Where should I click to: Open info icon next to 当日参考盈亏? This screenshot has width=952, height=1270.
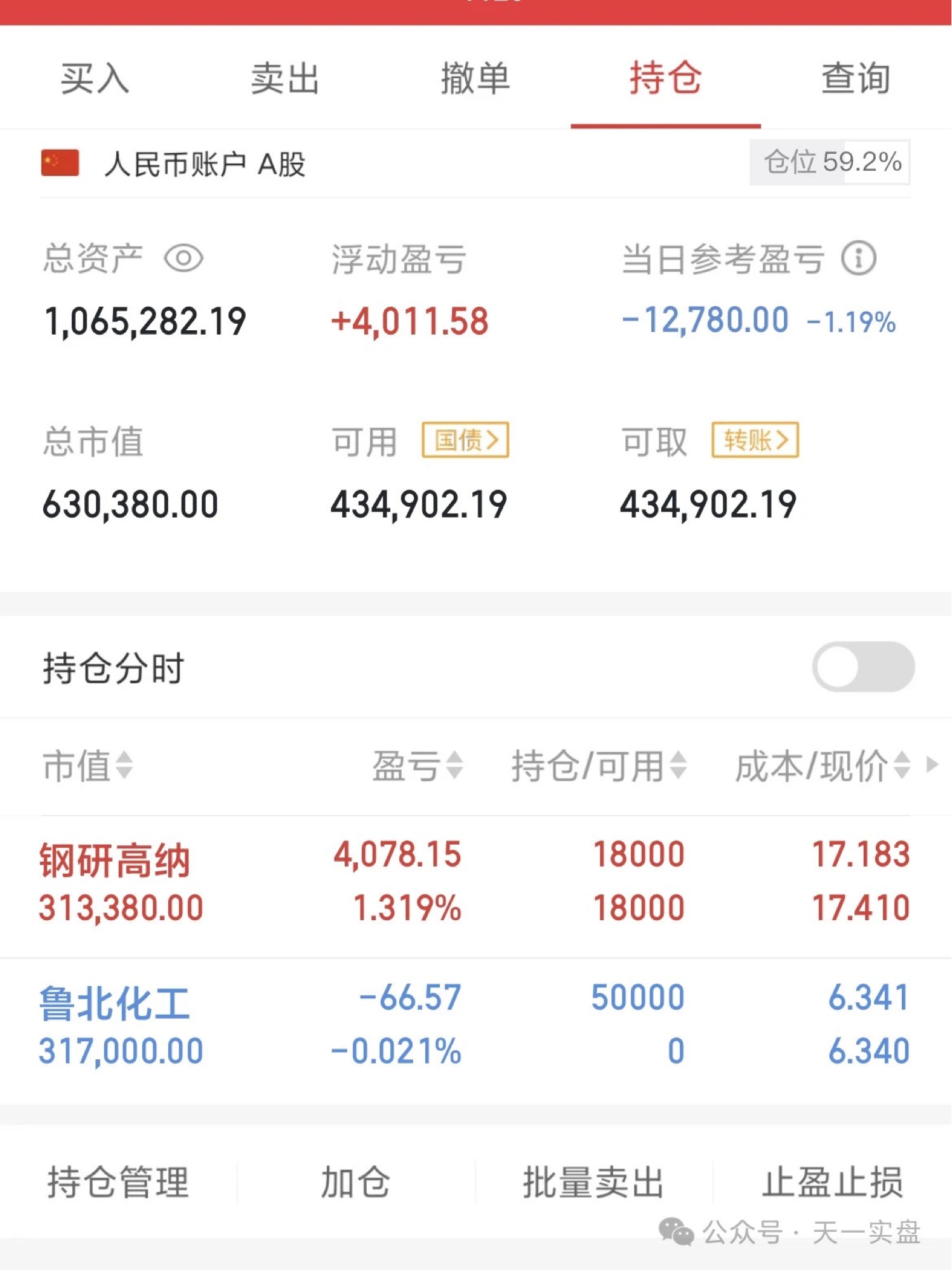pos(859,258)
